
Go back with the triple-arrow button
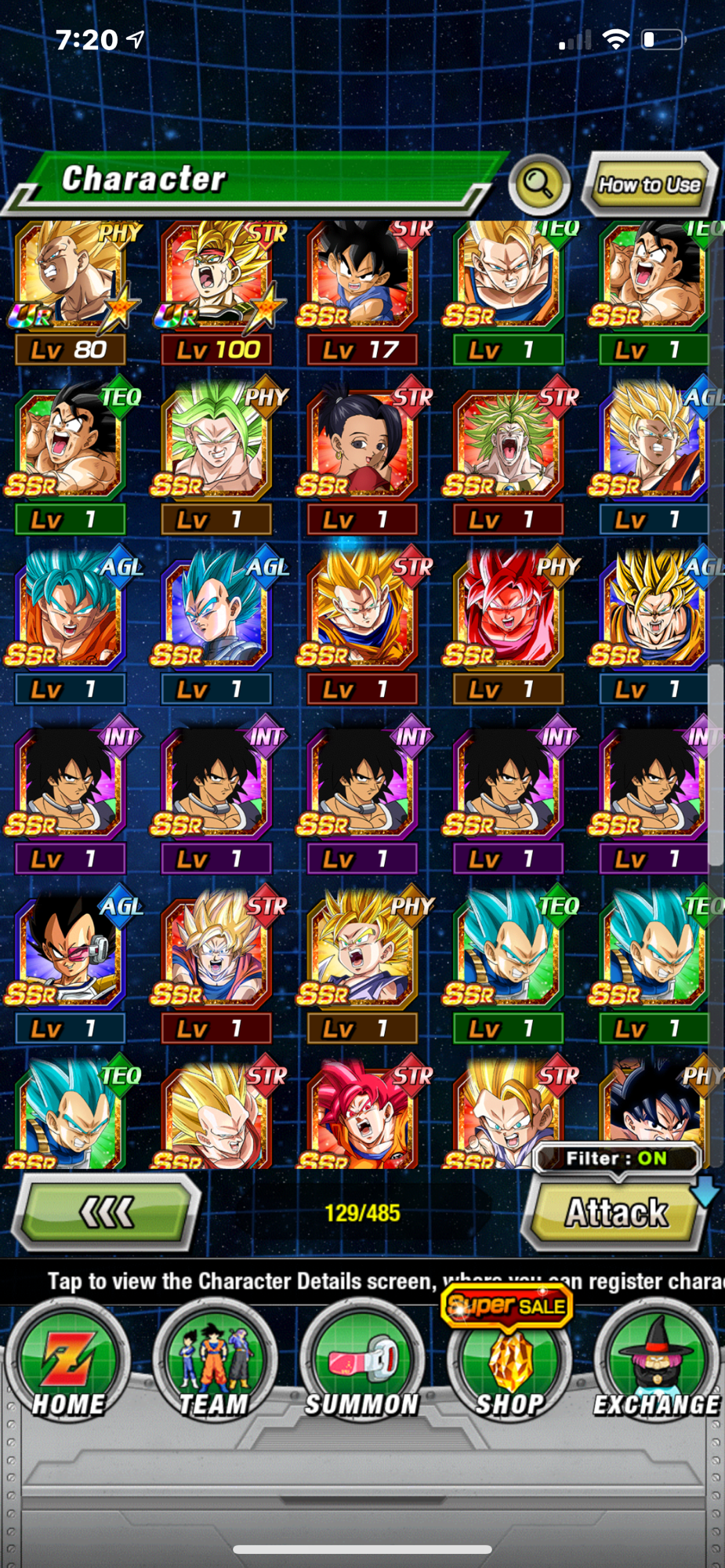click(x=107, y=1212)
